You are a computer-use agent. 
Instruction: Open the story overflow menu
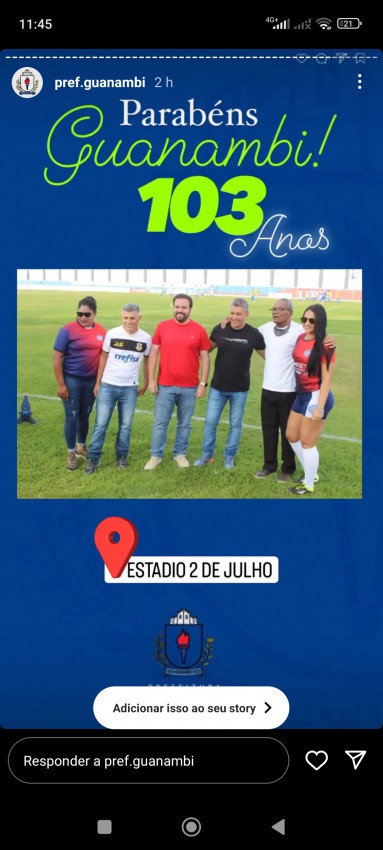[359, 82]
